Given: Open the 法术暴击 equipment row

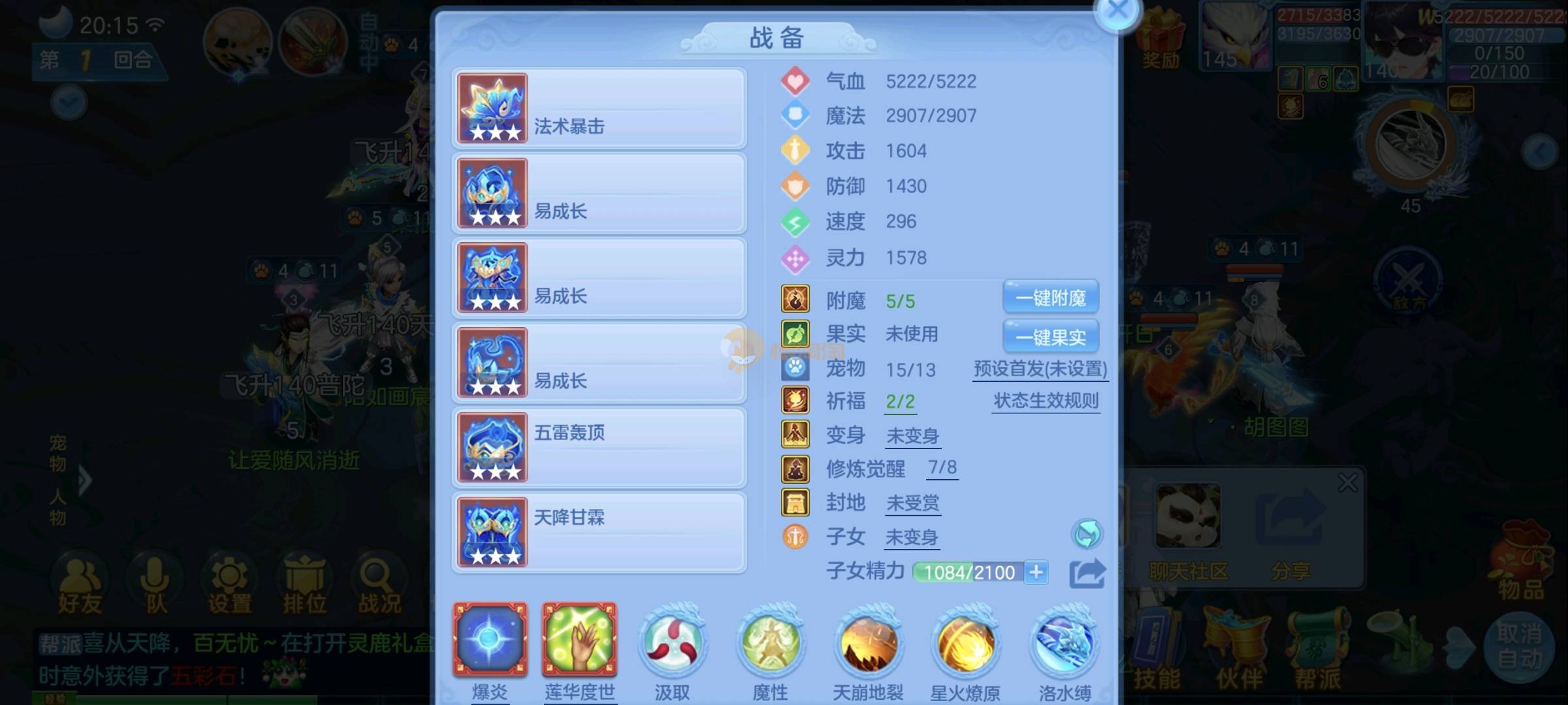Looking at the screenshot, I should click(599, 108).
